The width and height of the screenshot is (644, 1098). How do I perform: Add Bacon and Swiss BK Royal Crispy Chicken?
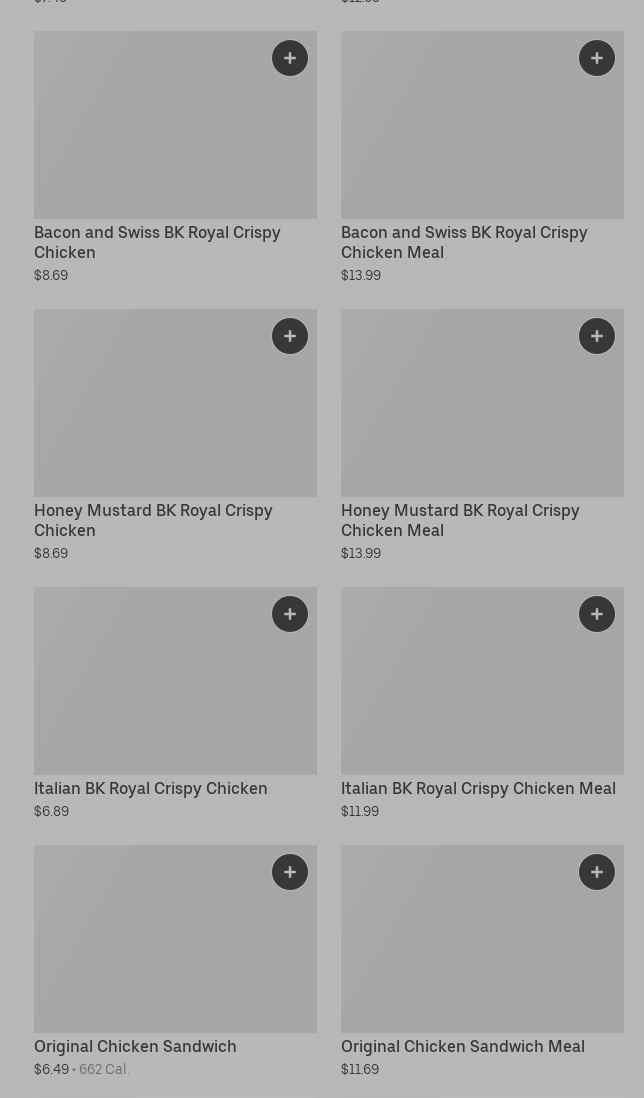(x=290, y=58)
